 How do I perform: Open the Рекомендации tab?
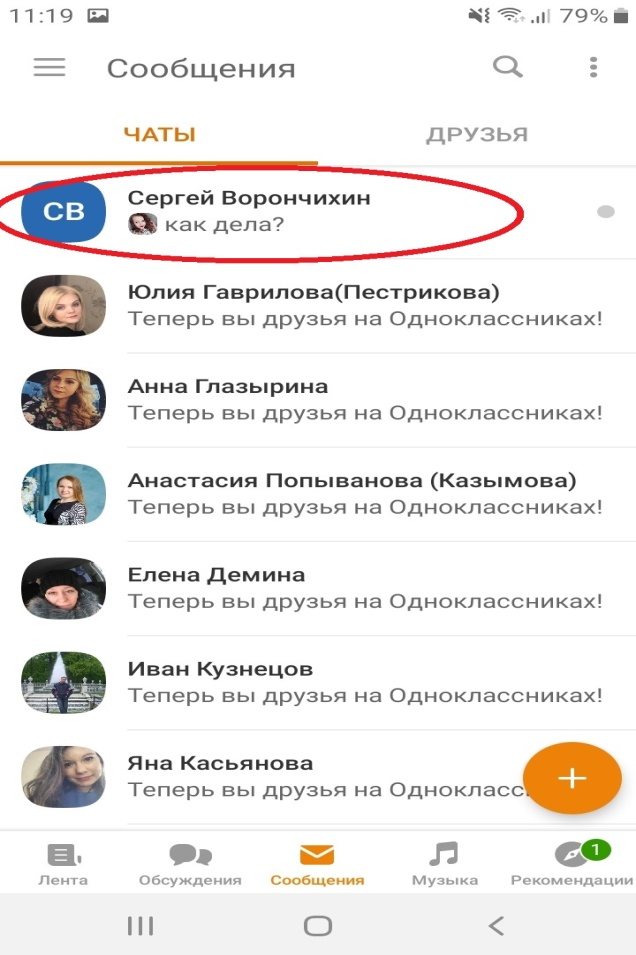click(x=571, y=865)
